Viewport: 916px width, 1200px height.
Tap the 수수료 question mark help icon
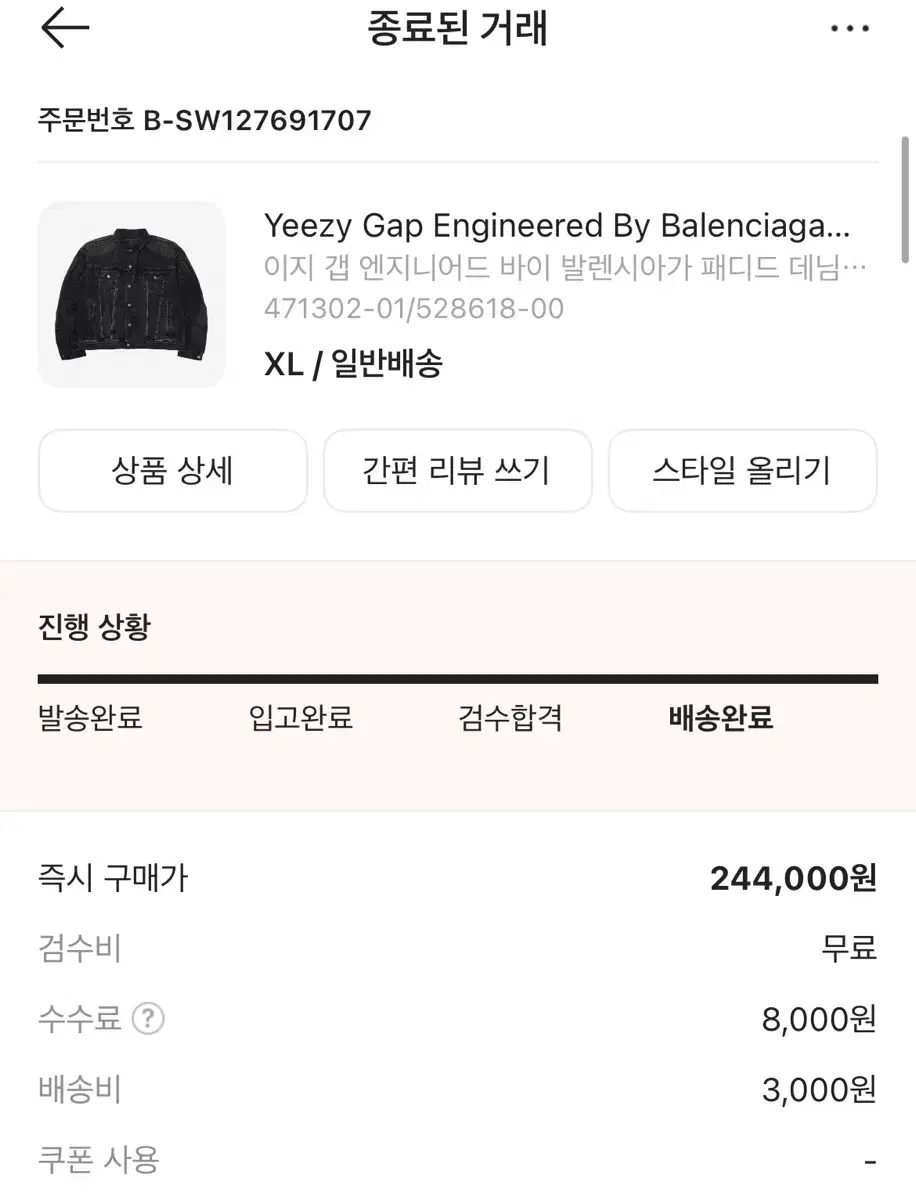[x=146, y=1019]
